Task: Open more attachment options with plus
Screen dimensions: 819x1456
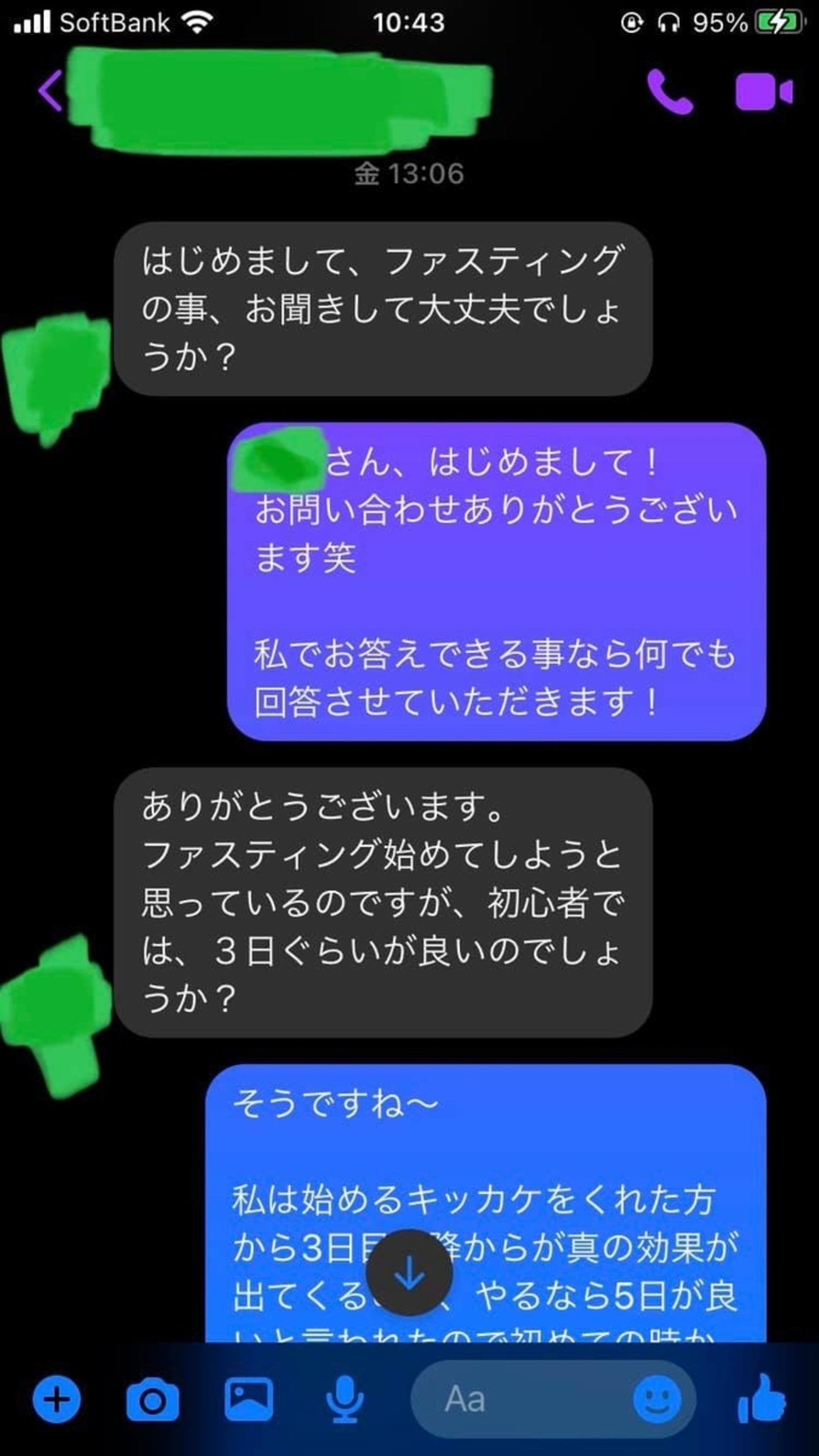Action: (57, 1400)
